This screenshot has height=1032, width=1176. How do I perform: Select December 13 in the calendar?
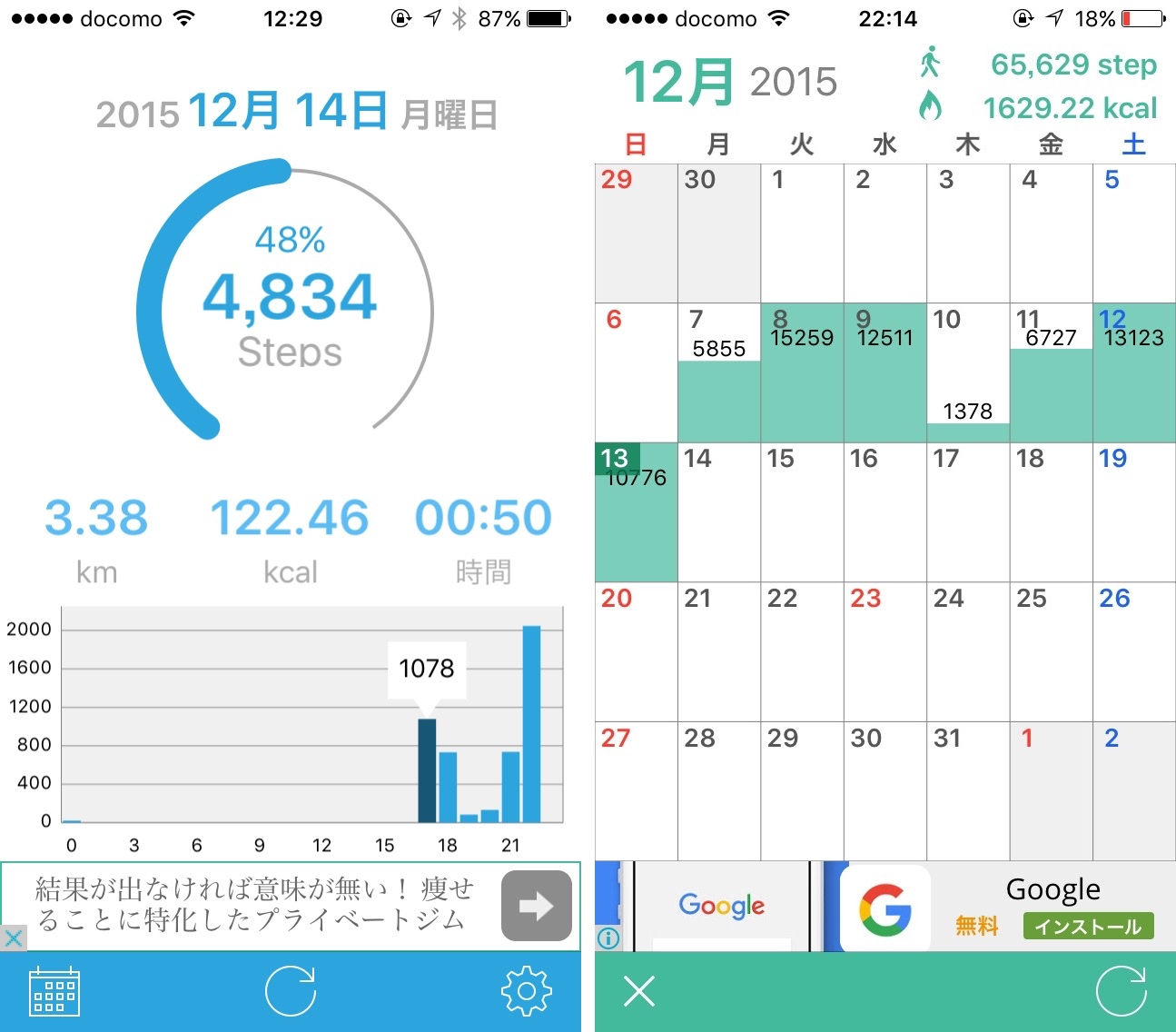pyautogui.click(x=636, y=512)
